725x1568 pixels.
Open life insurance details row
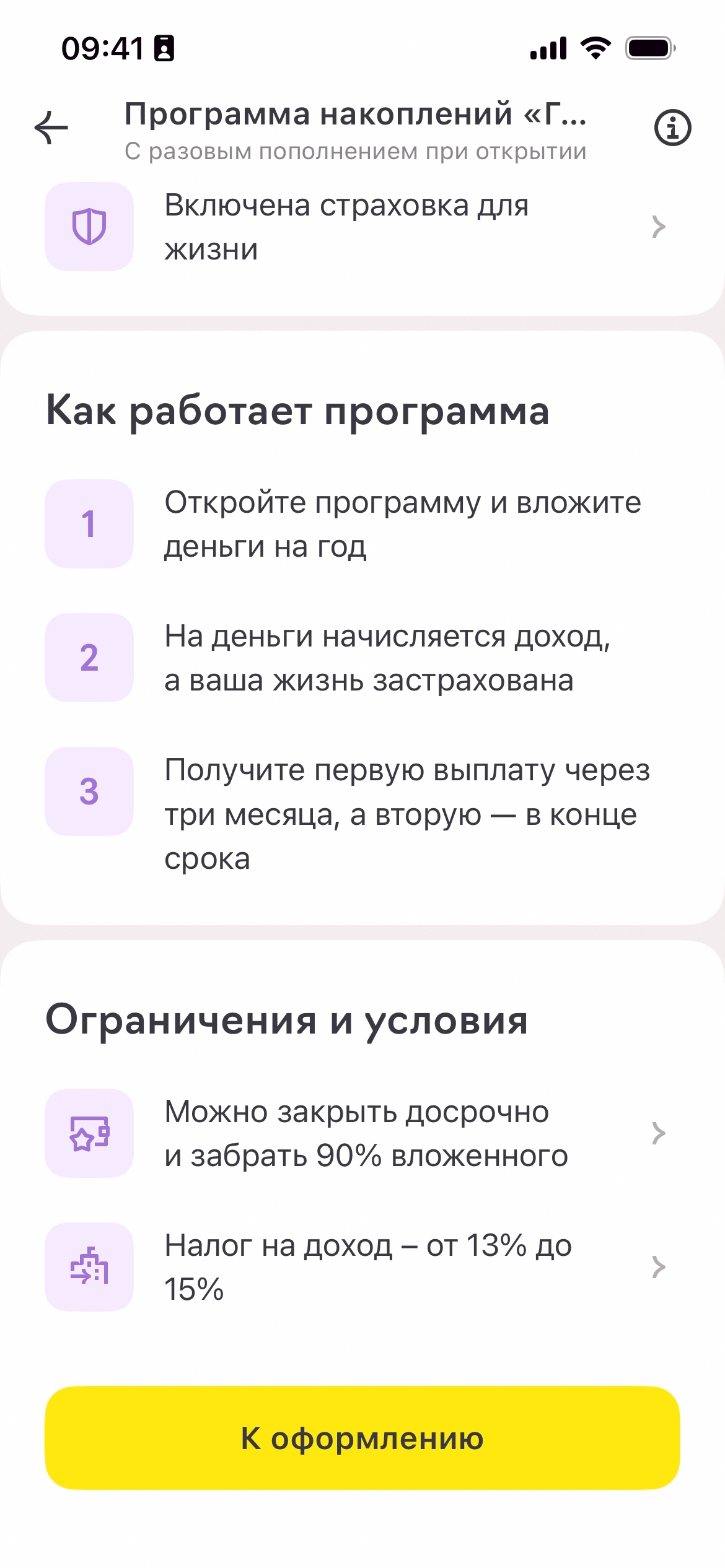click(362, 227)
